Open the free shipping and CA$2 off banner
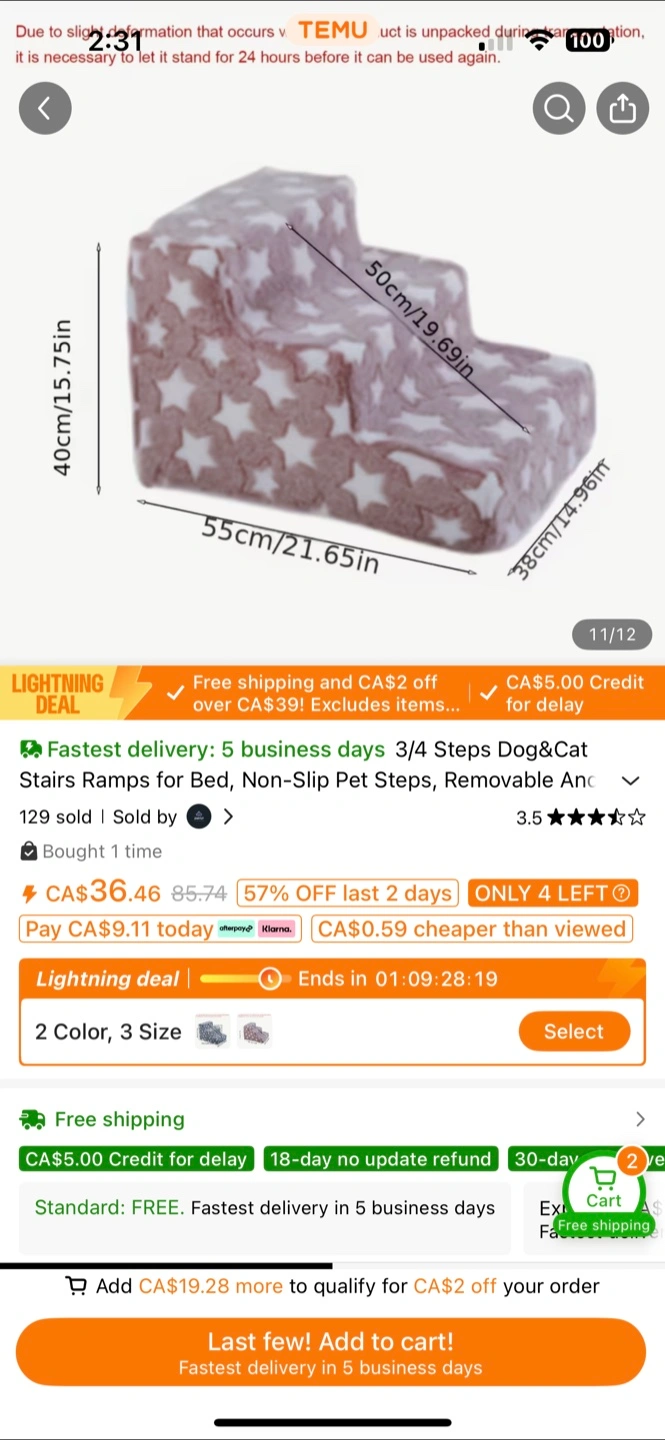 click(x=313, y=693)
